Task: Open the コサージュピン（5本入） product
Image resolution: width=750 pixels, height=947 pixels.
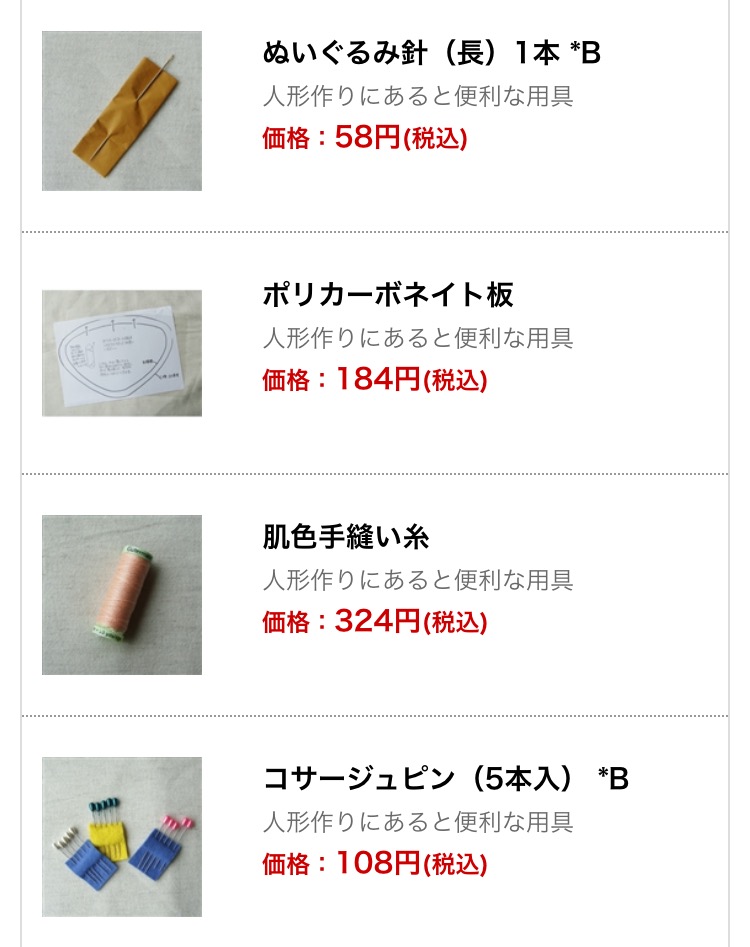Action: (x=445, y=779)
